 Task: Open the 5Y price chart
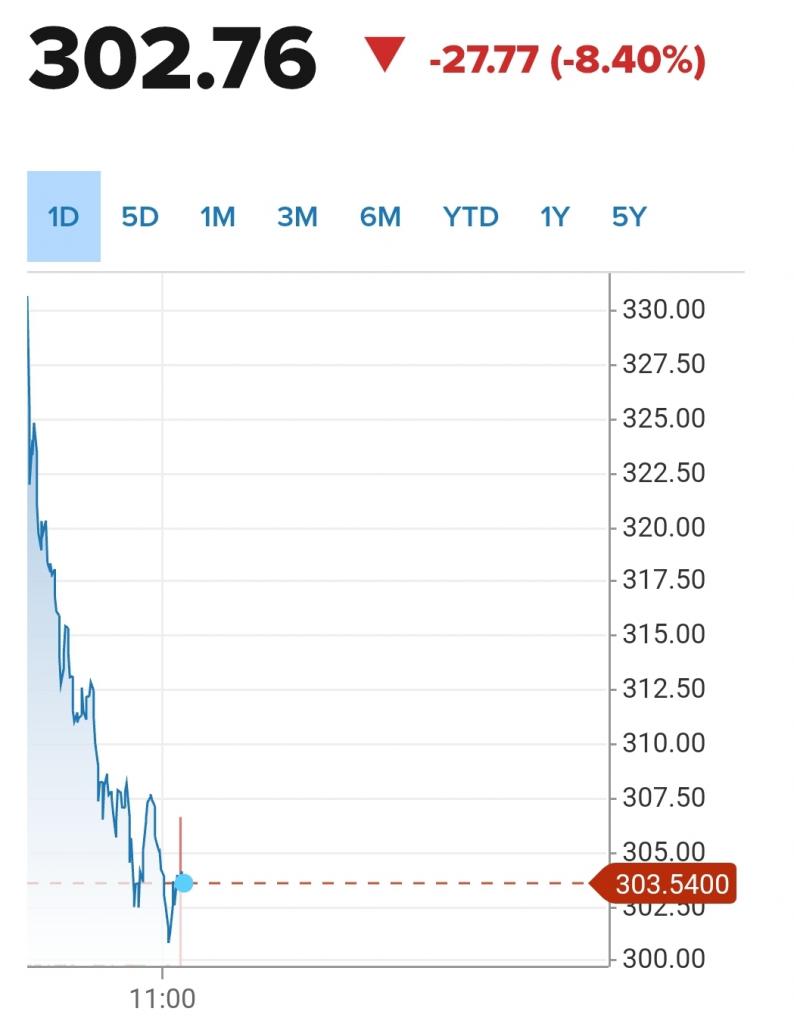pos(629,216)
